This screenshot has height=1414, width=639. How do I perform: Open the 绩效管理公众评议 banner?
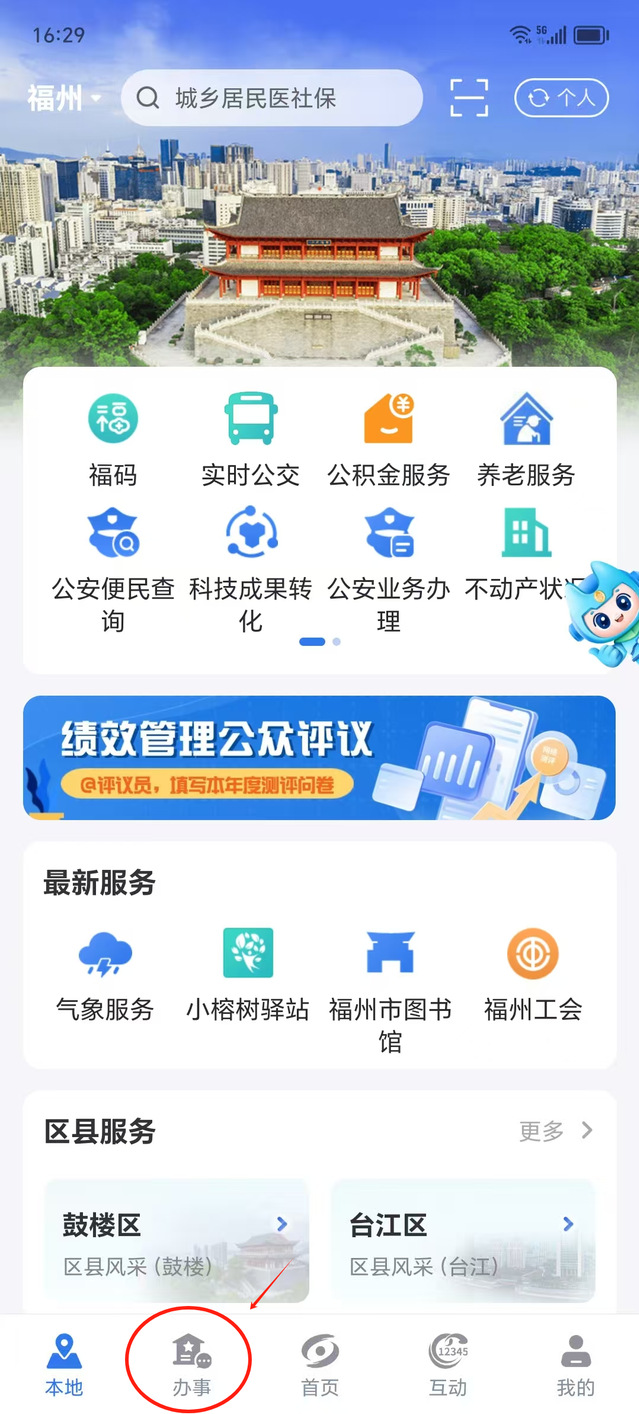(x=319, y=757)
